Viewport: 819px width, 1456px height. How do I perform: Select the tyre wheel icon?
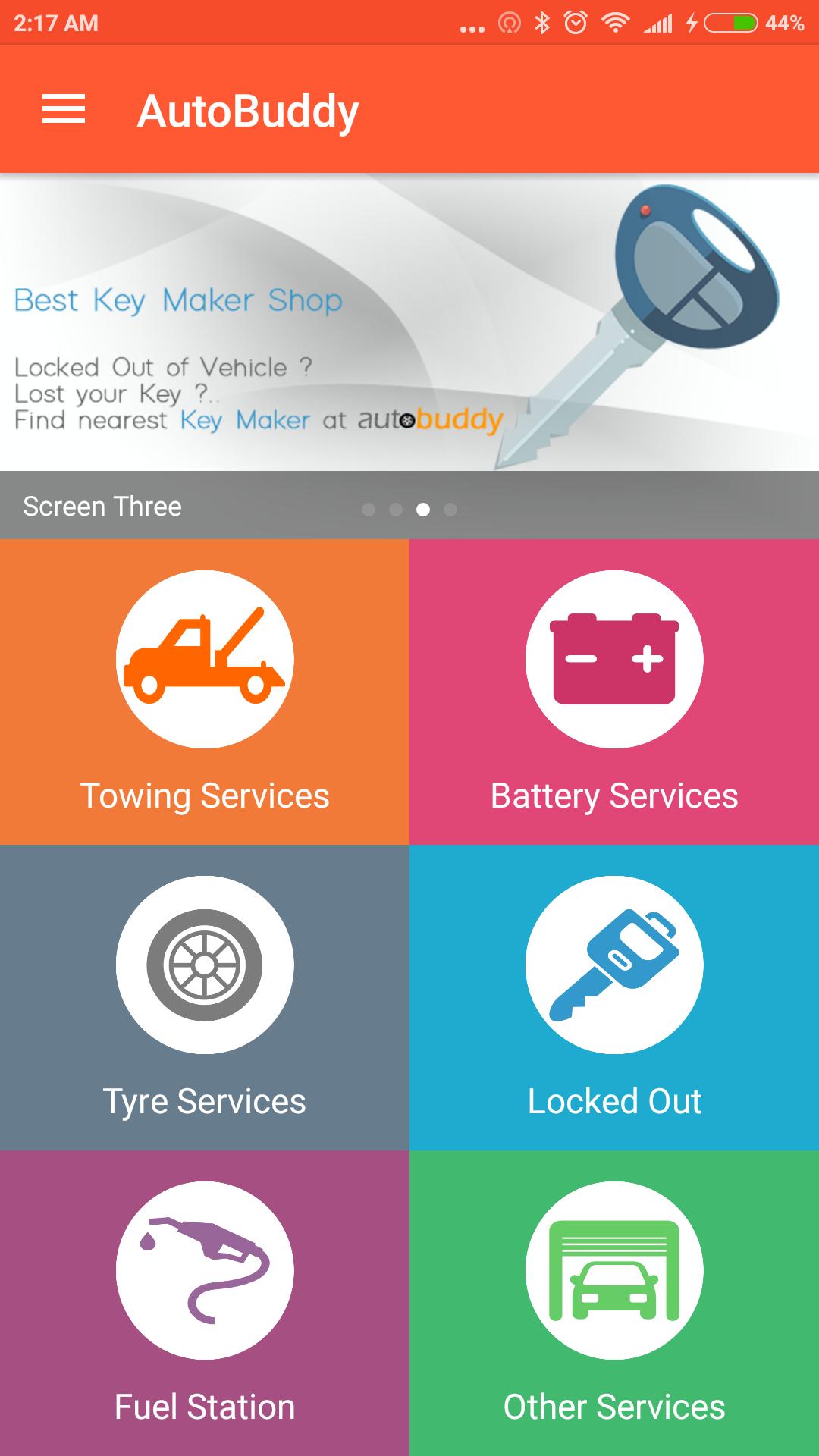pos(203,965)
